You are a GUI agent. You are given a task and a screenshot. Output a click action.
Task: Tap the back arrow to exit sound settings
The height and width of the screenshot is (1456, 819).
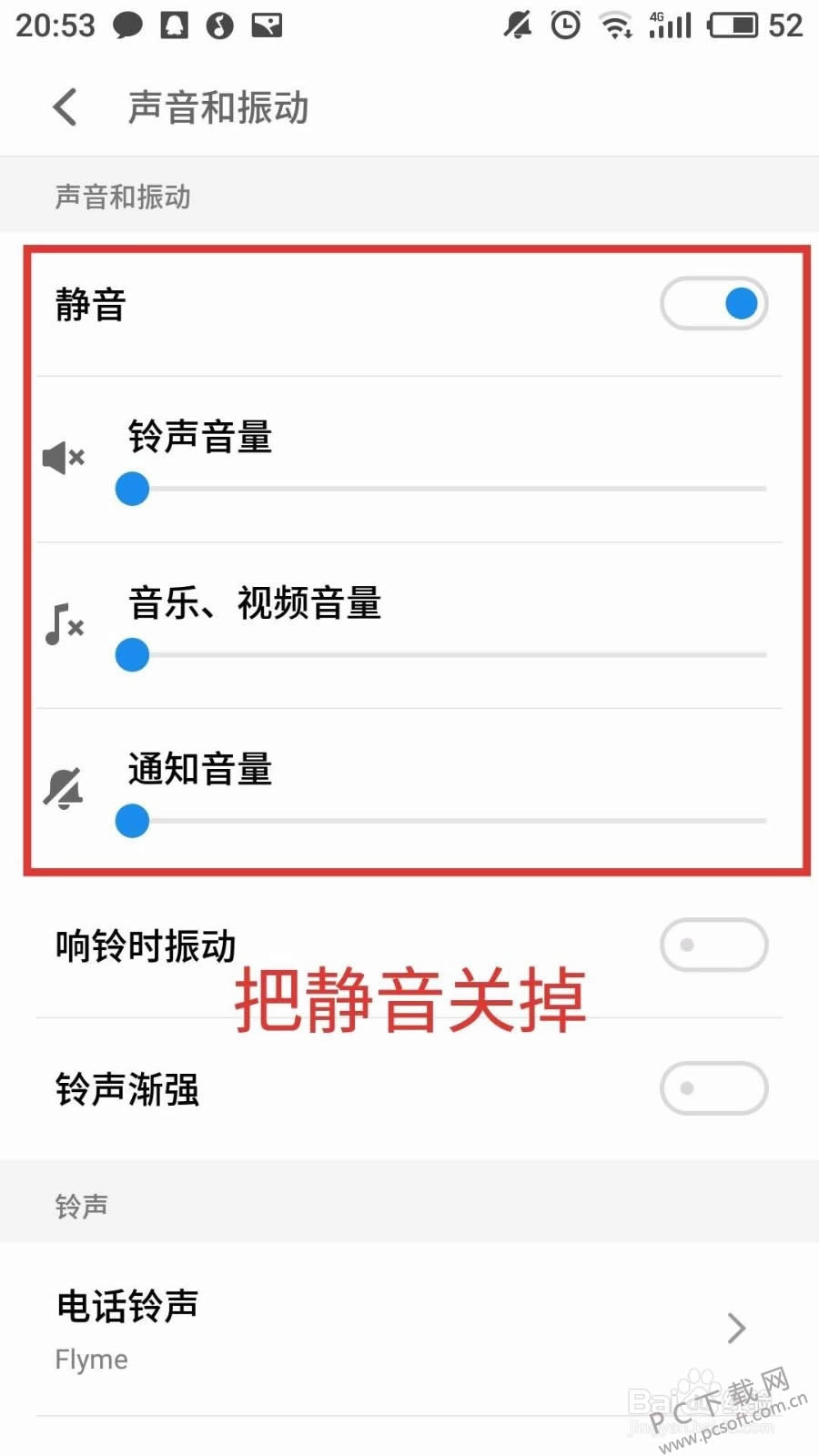click(64, 106)
